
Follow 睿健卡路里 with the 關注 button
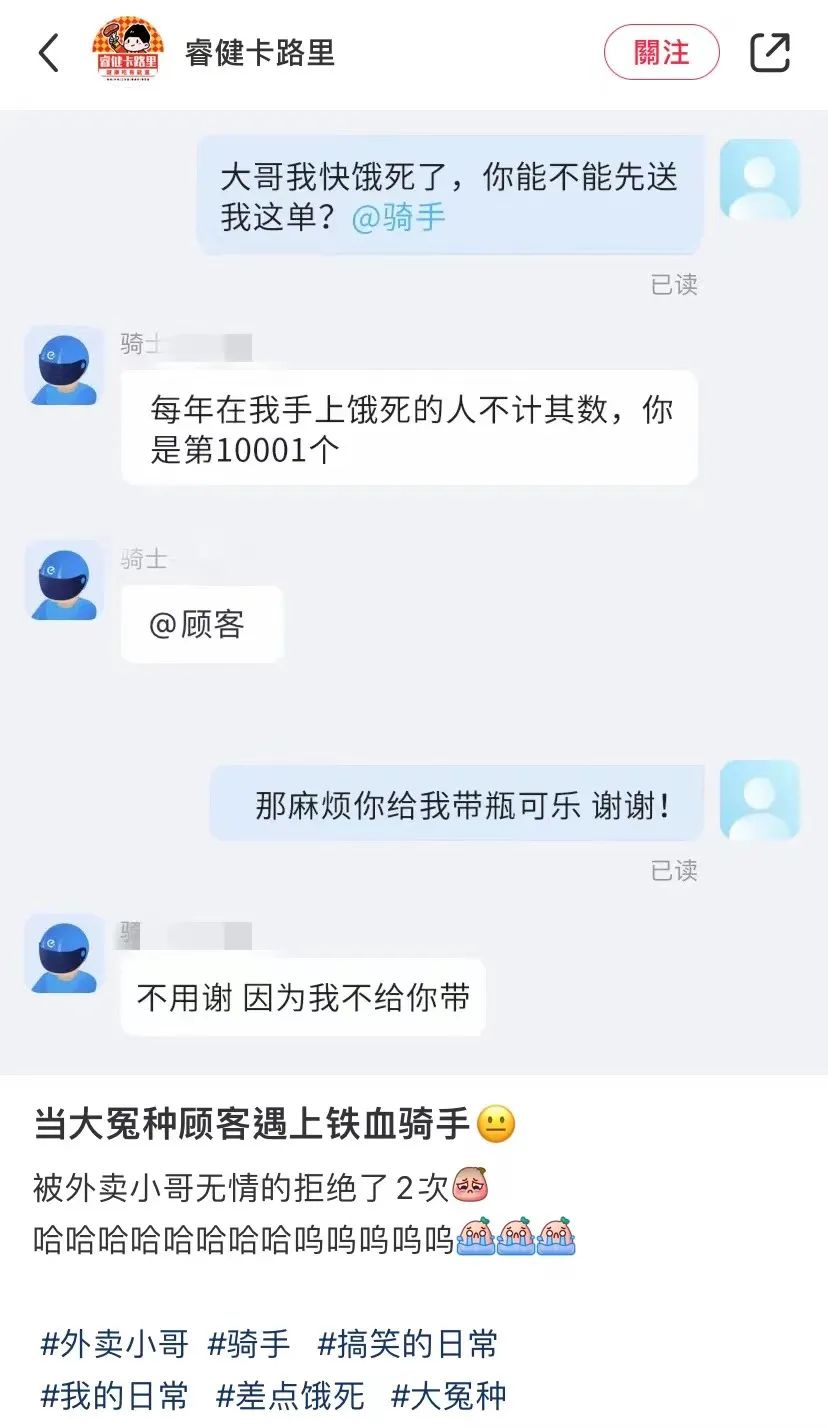coord(661,52)
